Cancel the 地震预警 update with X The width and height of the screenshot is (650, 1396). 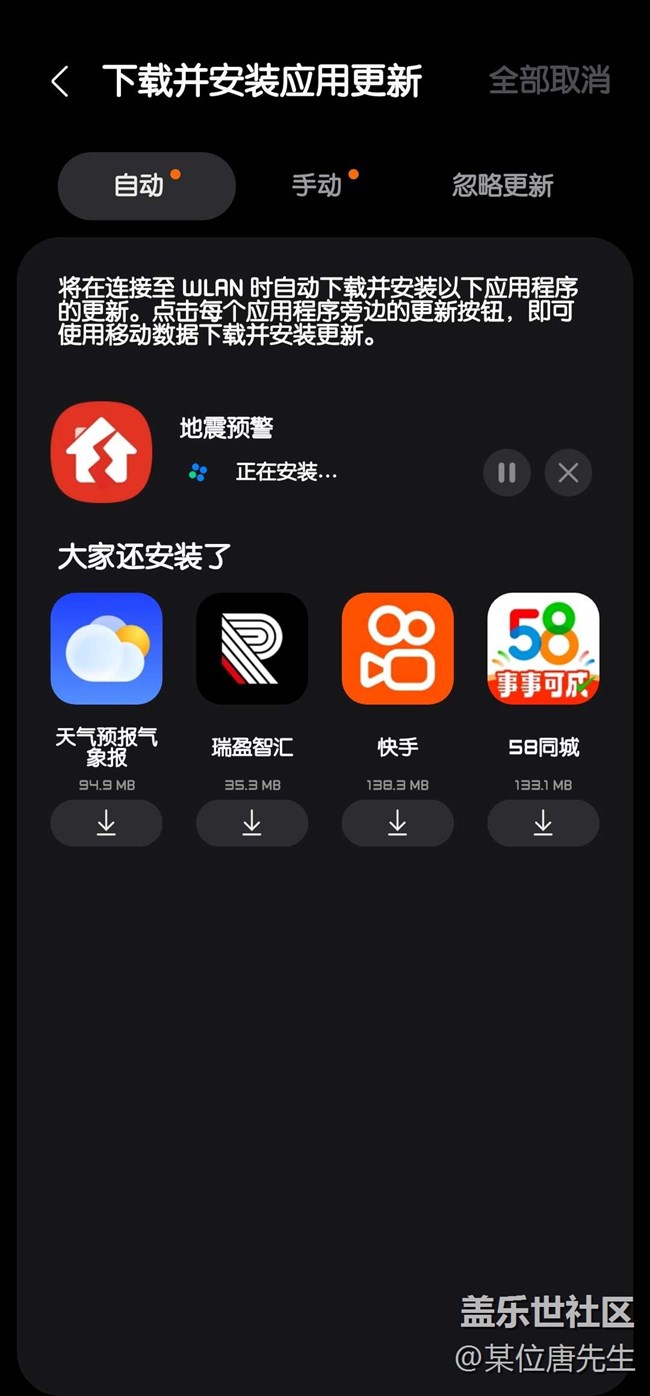pyautogui.click(x=568, y=472)
